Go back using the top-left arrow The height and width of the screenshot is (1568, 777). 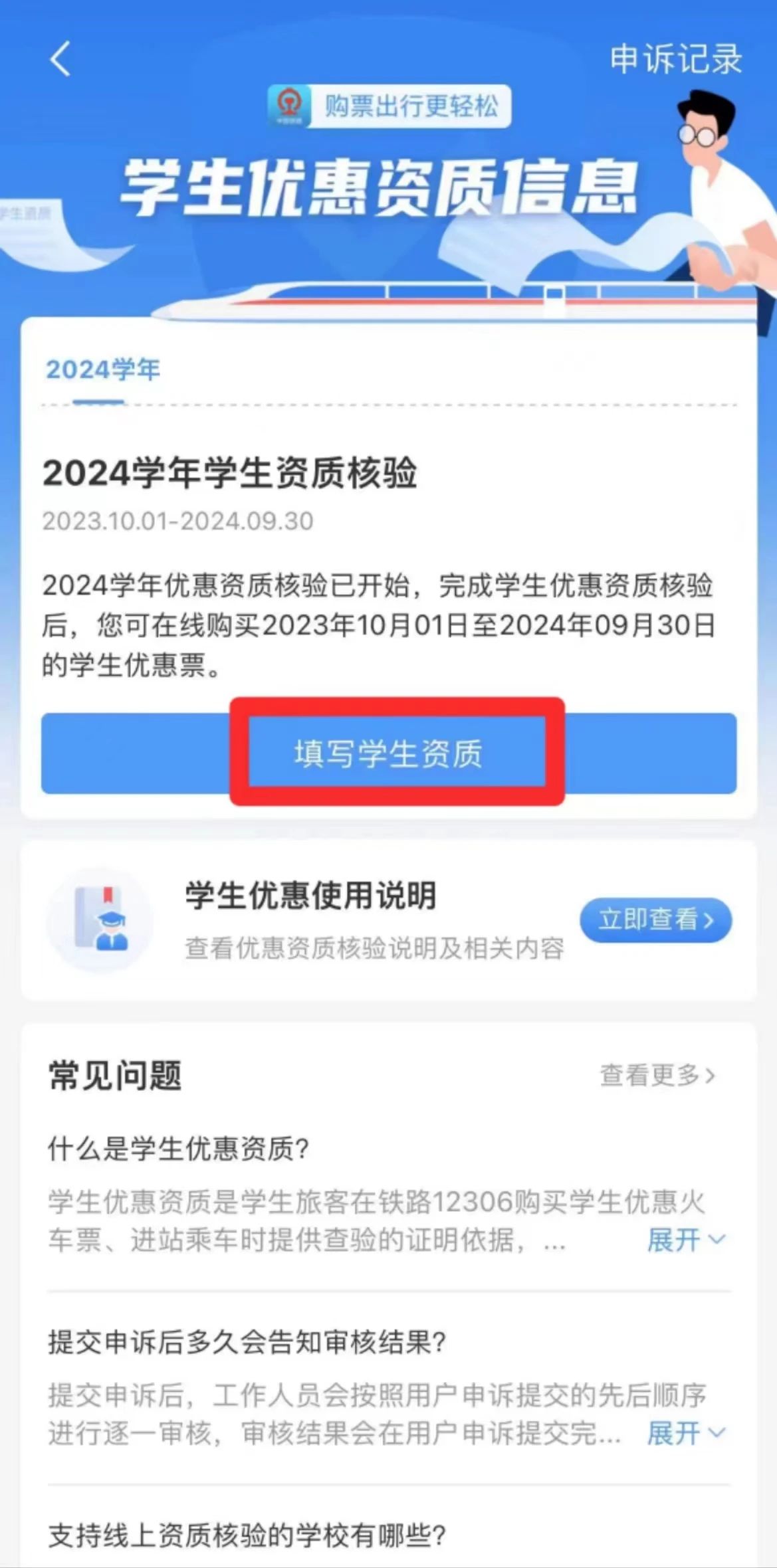coord(60,59)
